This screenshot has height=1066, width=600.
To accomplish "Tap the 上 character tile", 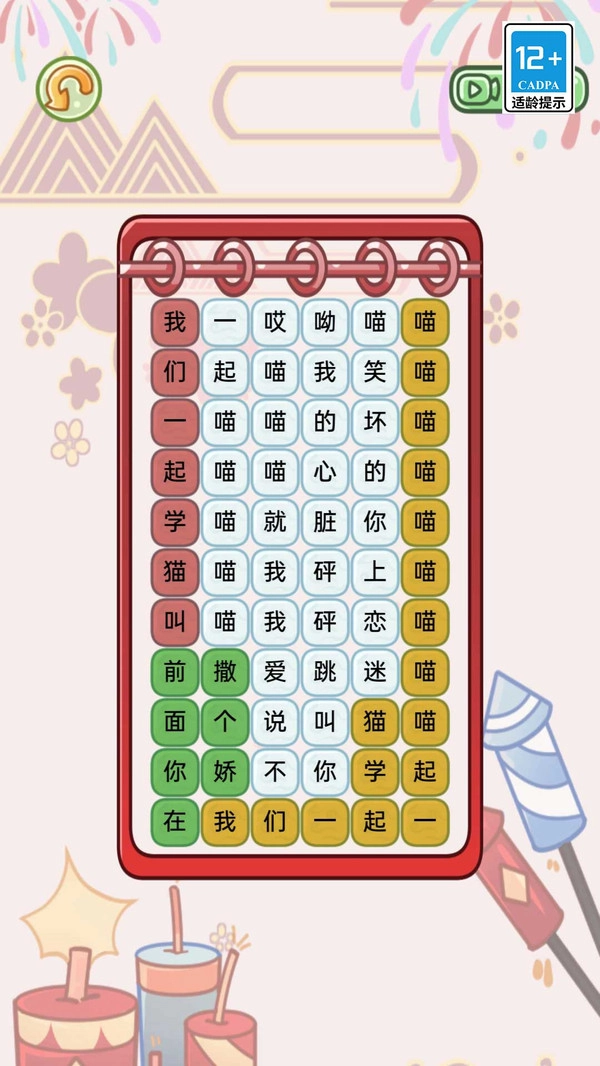I will pyautogui.click(x=375, y=572).
